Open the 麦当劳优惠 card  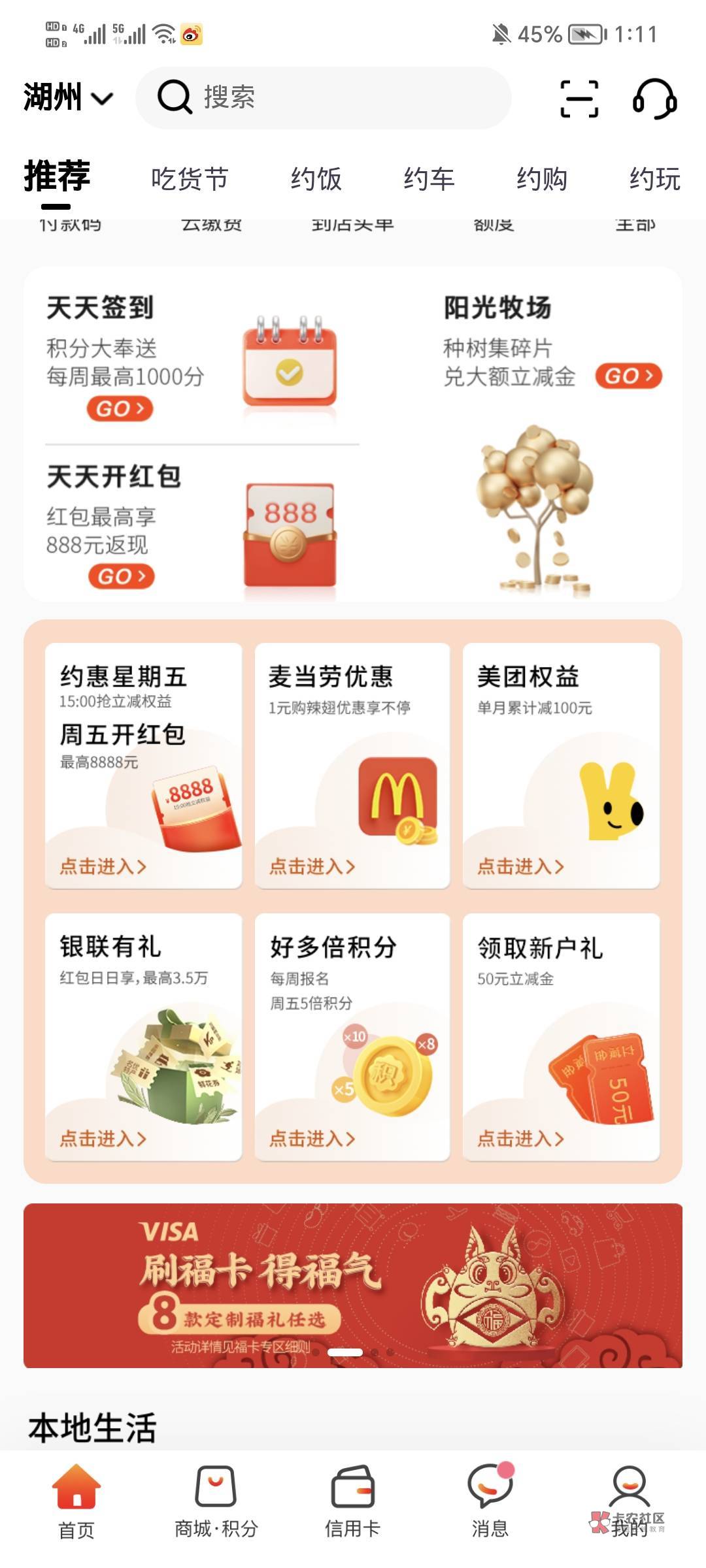point(352,766)
